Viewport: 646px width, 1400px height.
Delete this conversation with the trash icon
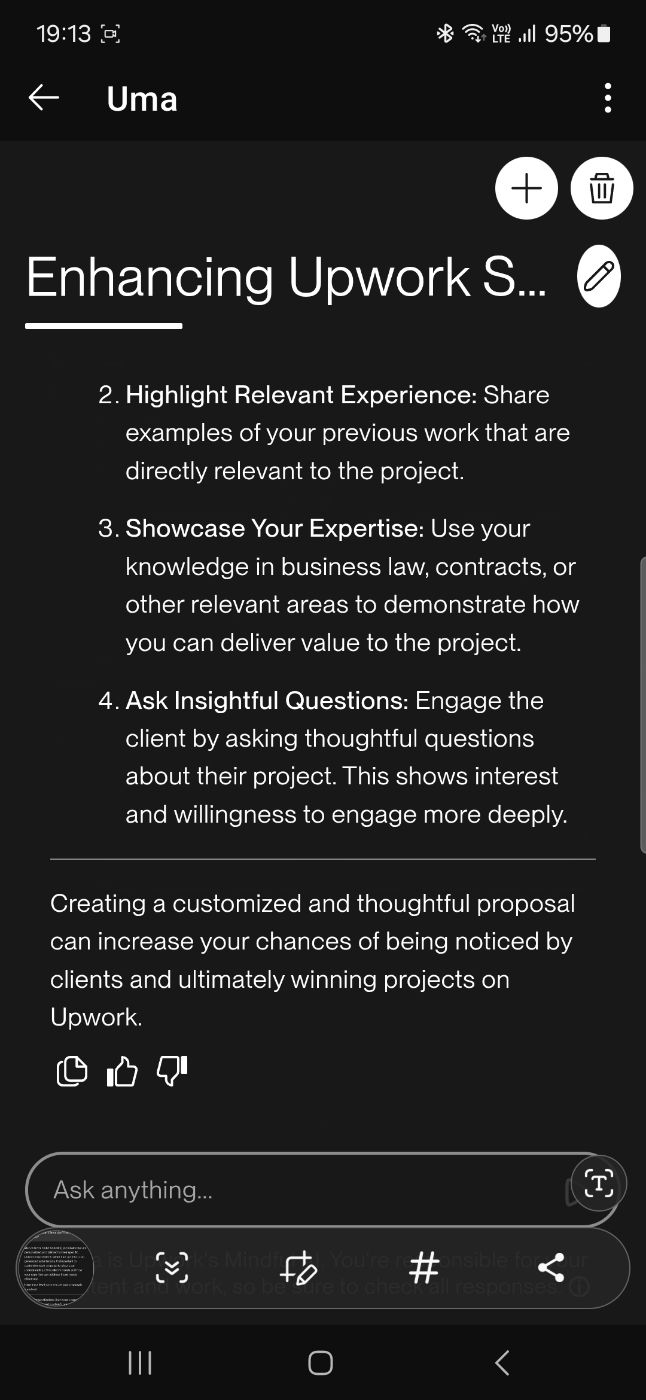(x=601, y=188)
